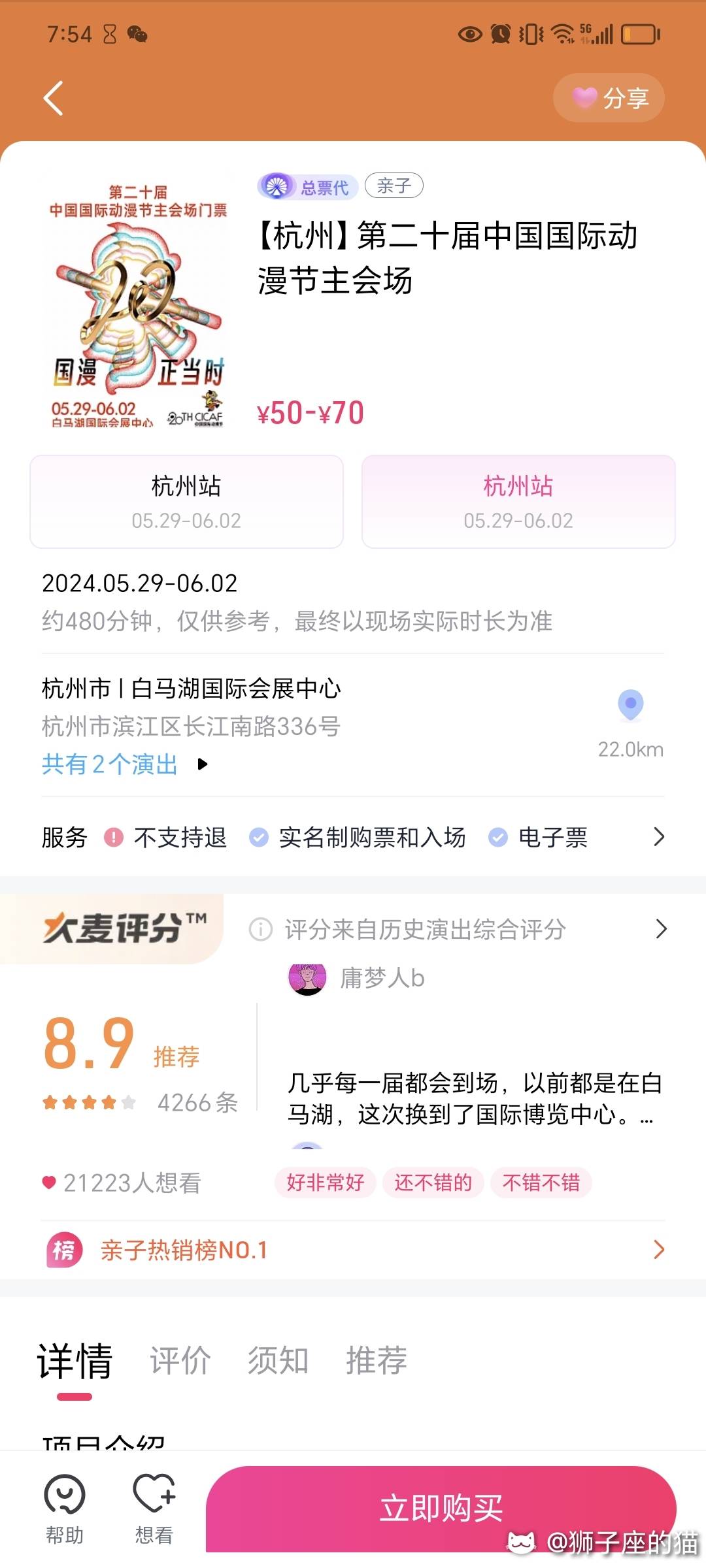Switch to the 须知 tab
706x1568 pixels.
278,1360
